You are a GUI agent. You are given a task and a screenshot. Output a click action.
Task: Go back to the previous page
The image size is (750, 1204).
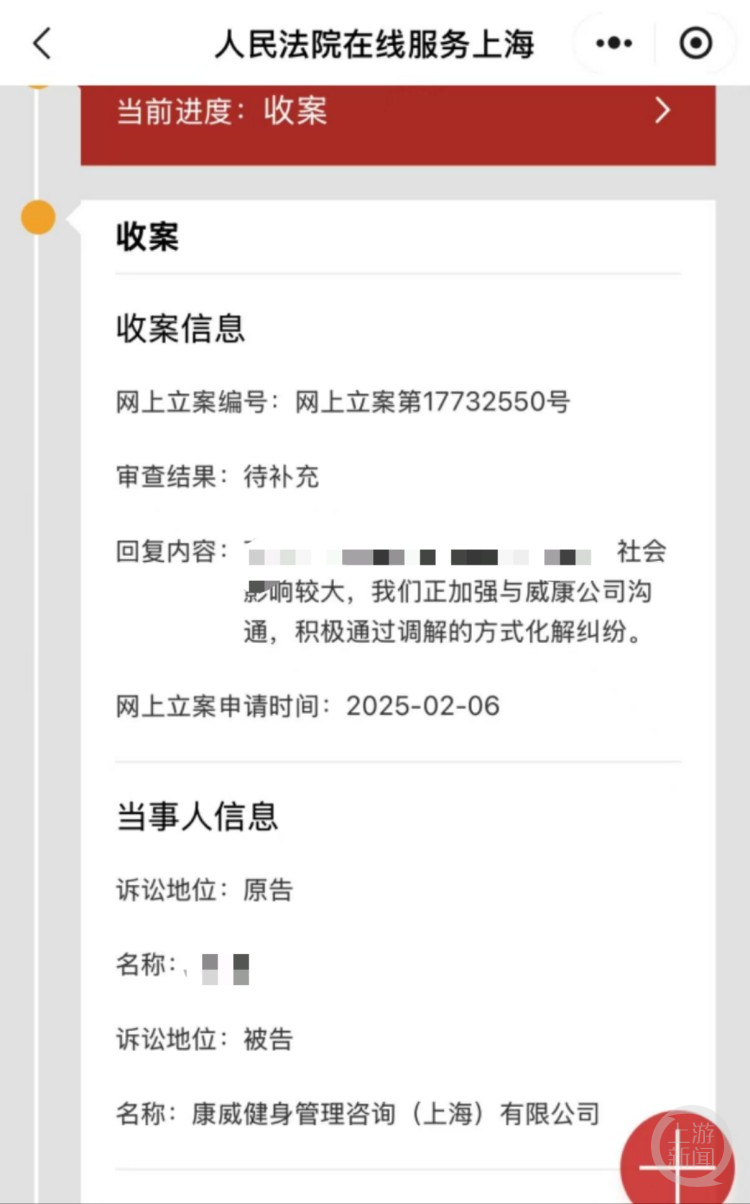42,44
